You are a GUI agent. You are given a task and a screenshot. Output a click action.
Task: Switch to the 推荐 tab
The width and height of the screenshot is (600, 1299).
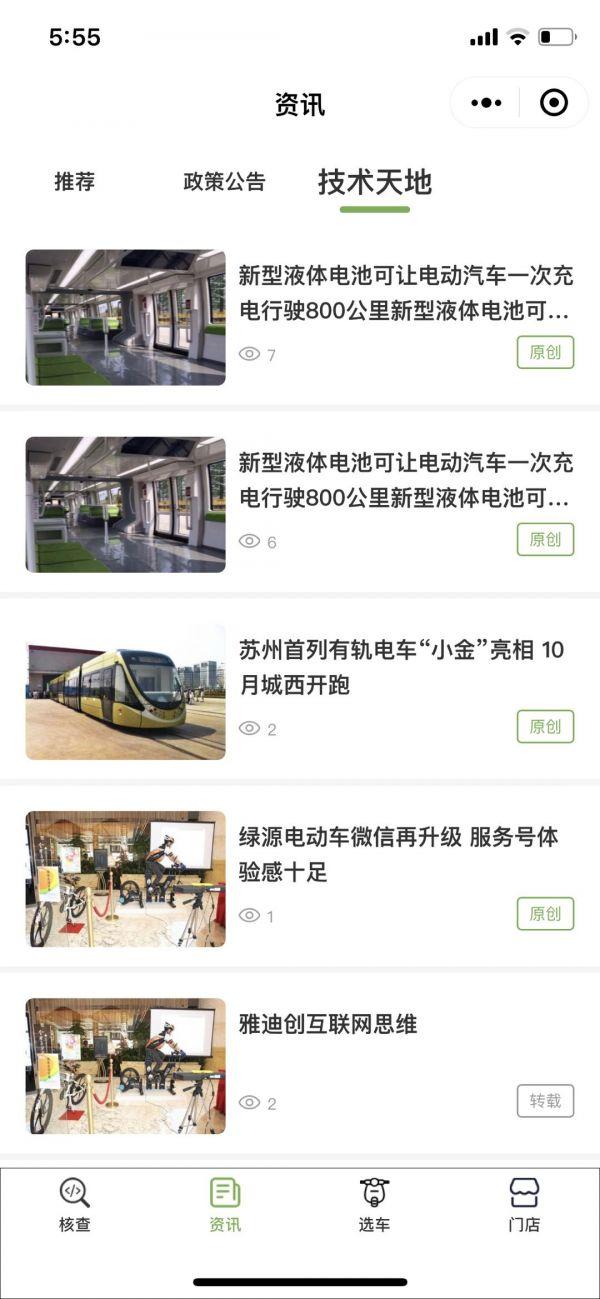click(75, 182)
